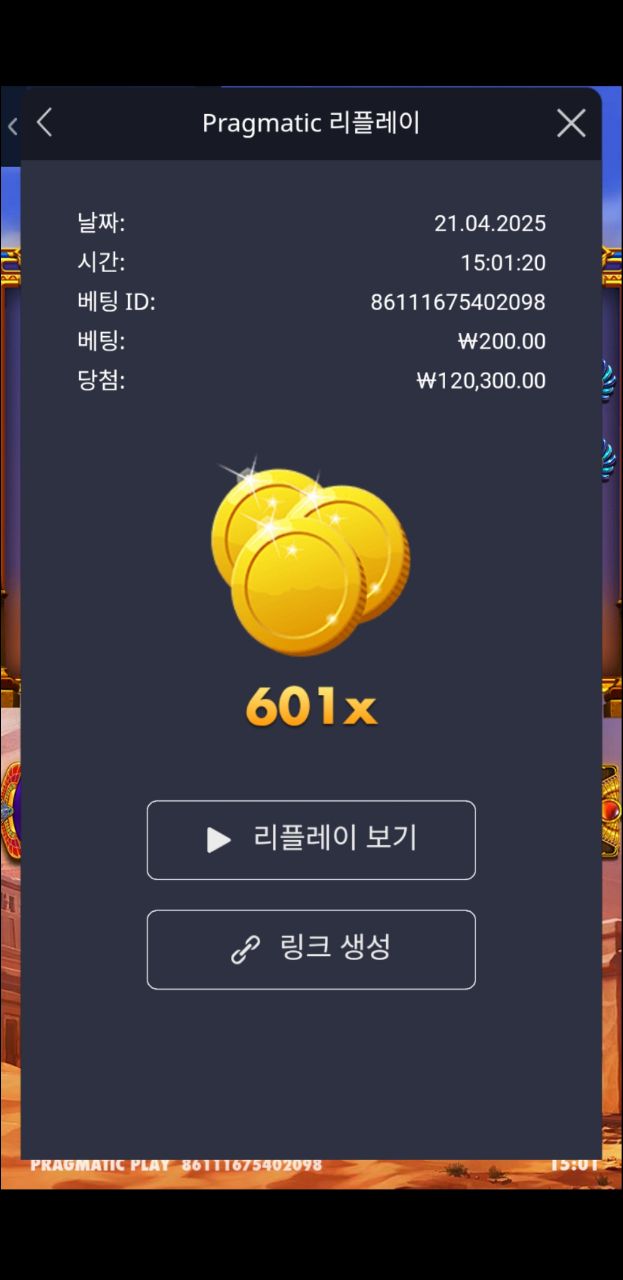623x1280 pixels.
Task: Close the Pragmatic 리플레이 dialog
Action: 571,123
